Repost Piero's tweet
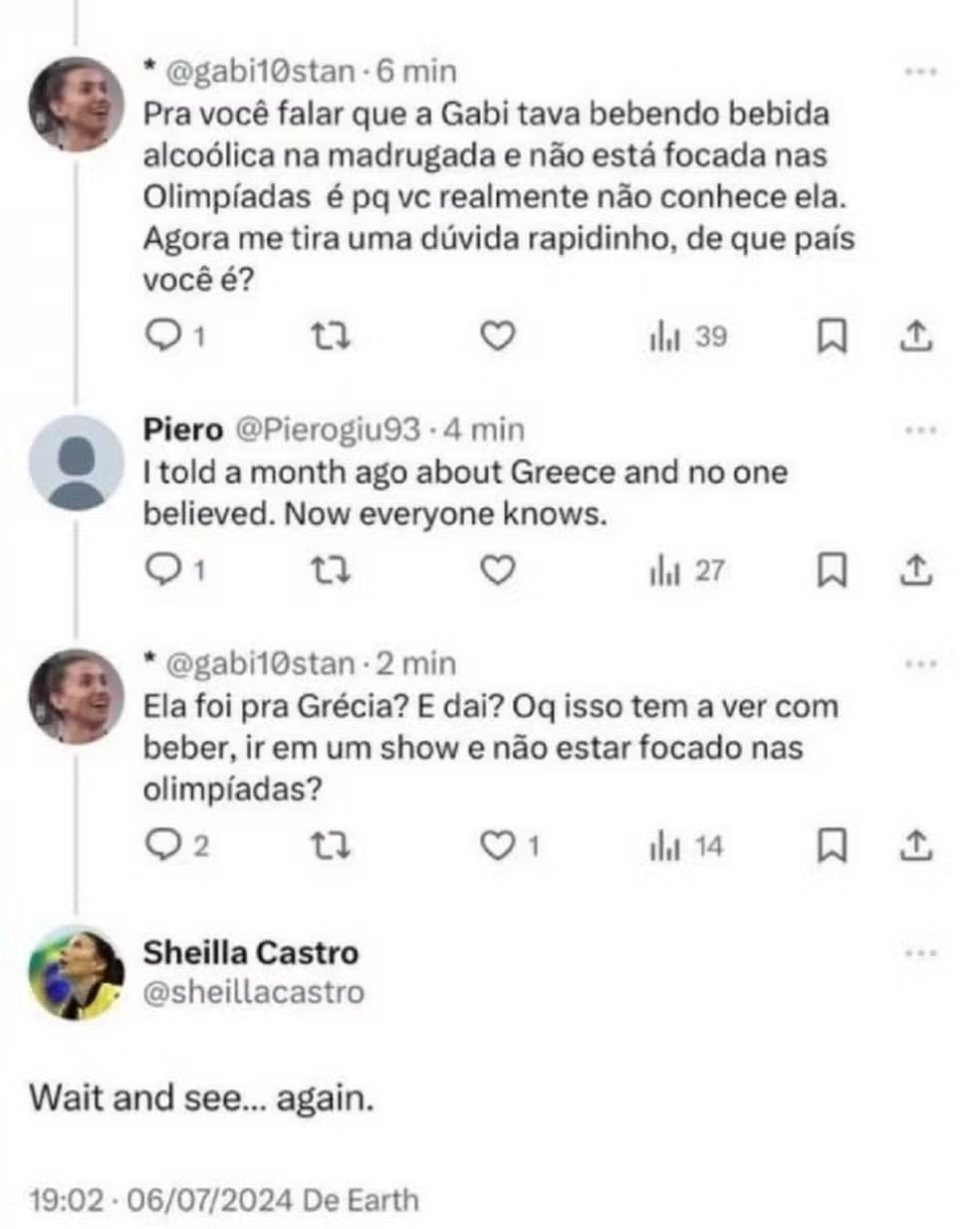Screen dimensions: 980x1229 (x=330, y=571)
